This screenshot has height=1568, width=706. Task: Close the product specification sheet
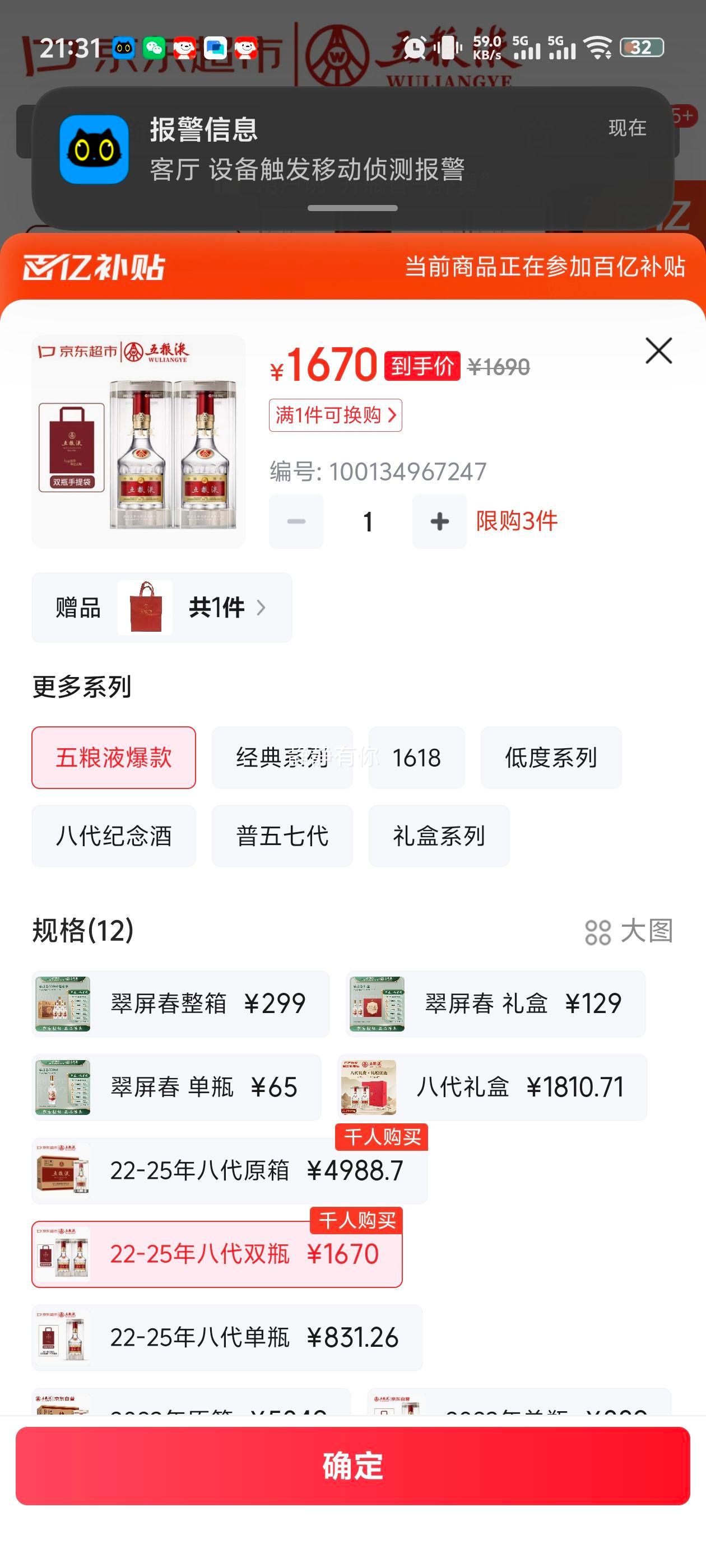pyautogui.click(x=657, y=352)
